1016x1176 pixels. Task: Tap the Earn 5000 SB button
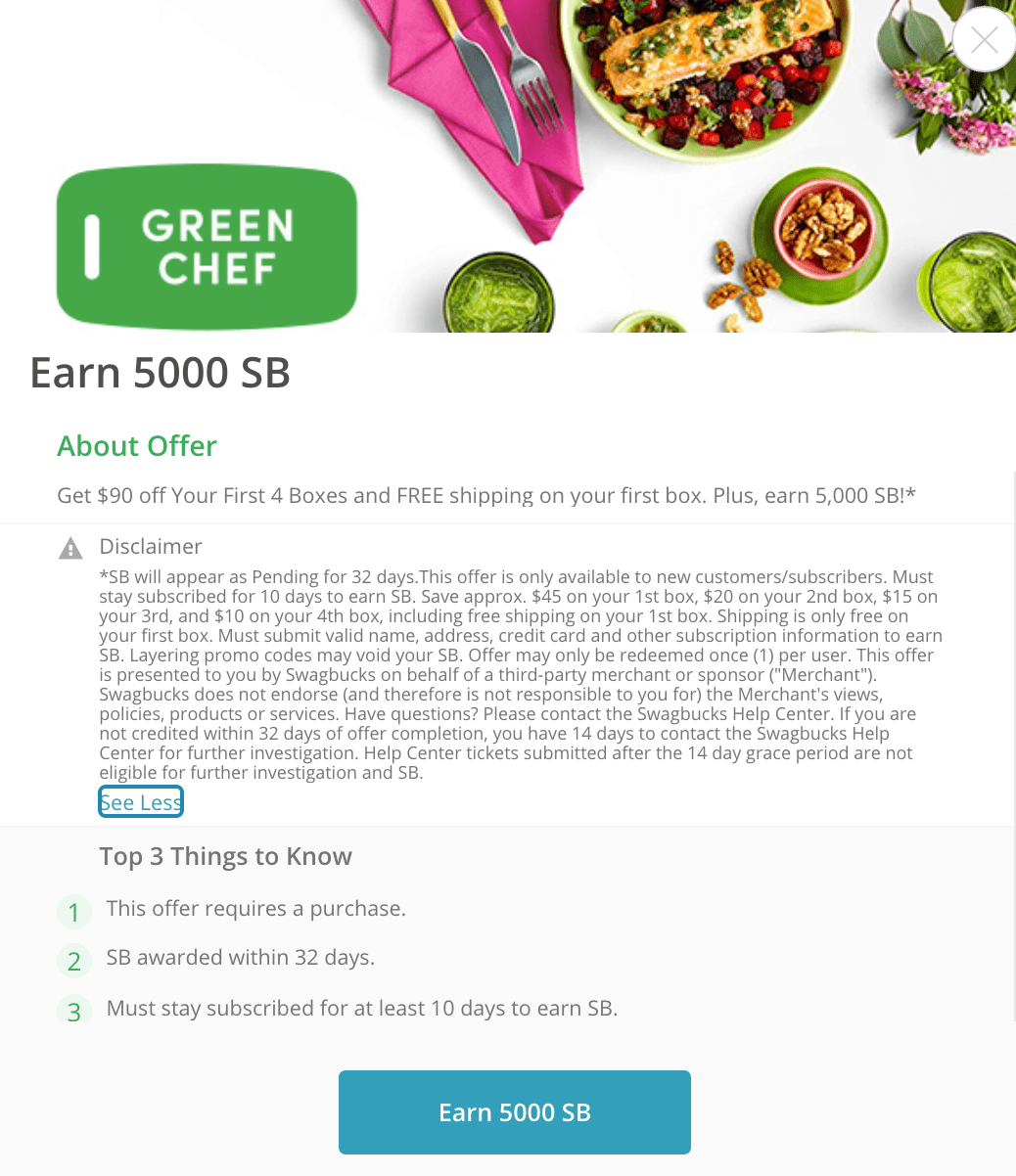515,1112
